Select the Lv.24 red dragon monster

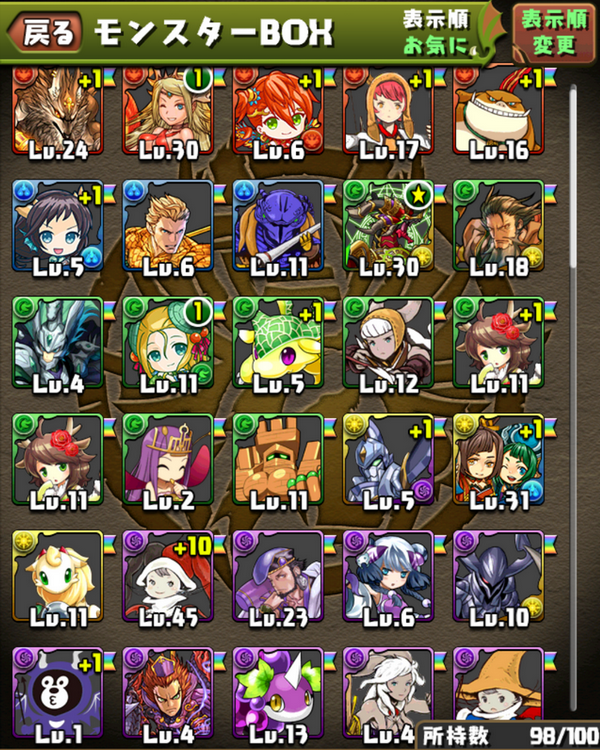56,112
